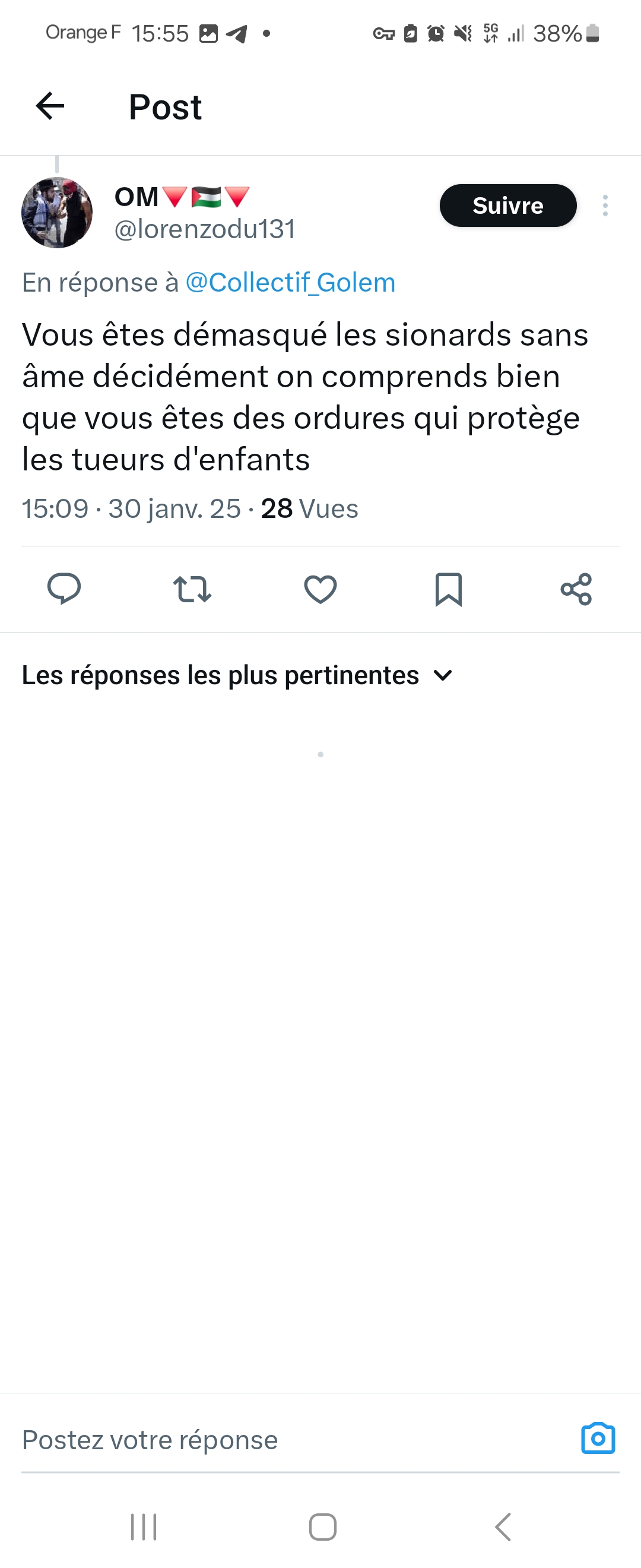Screen dimensions: 641x1568
Task: Attach a photo with the camera icon
Action: pyautogui.click(x=598, y=1439)
